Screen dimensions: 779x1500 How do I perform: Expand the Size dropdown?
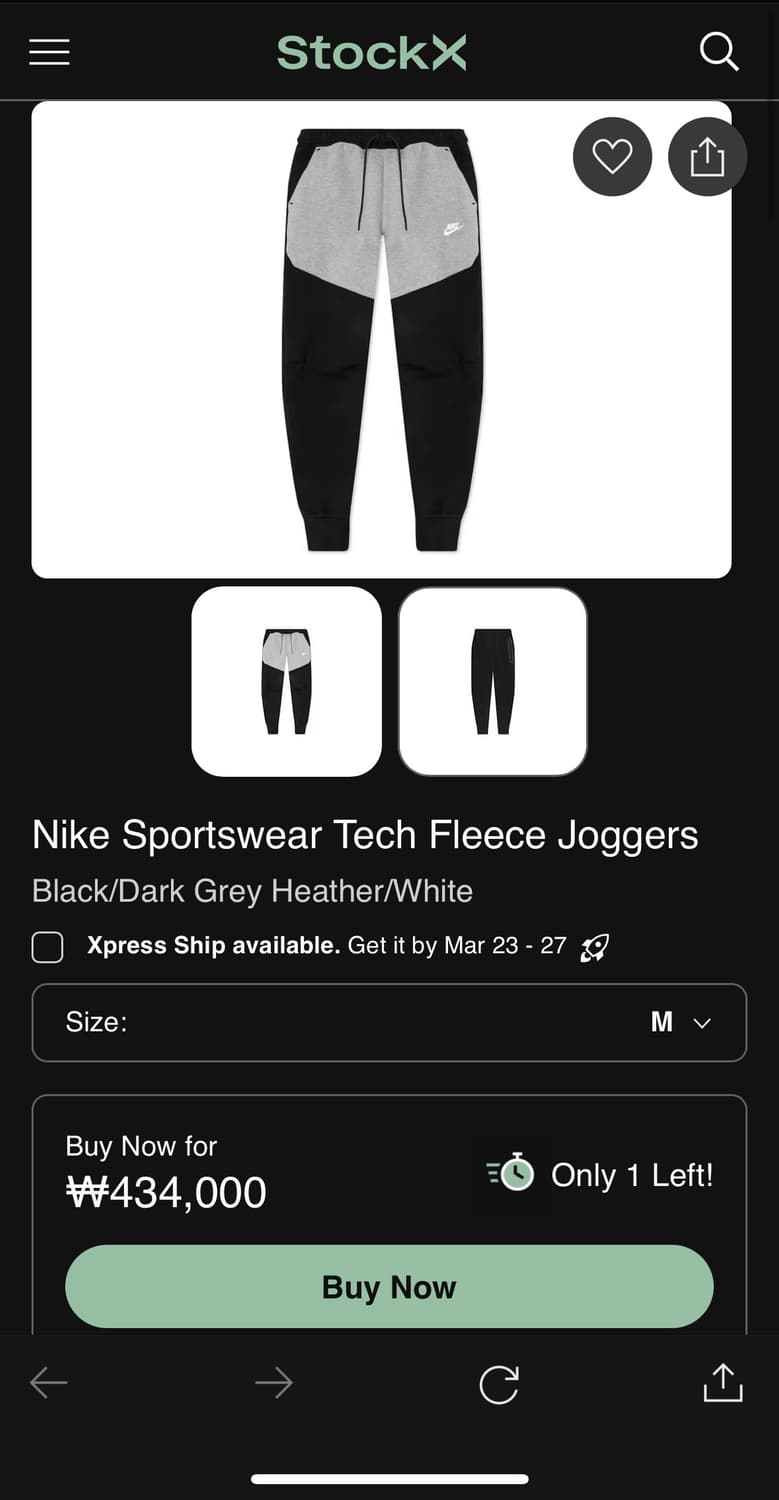[389, 1022]
